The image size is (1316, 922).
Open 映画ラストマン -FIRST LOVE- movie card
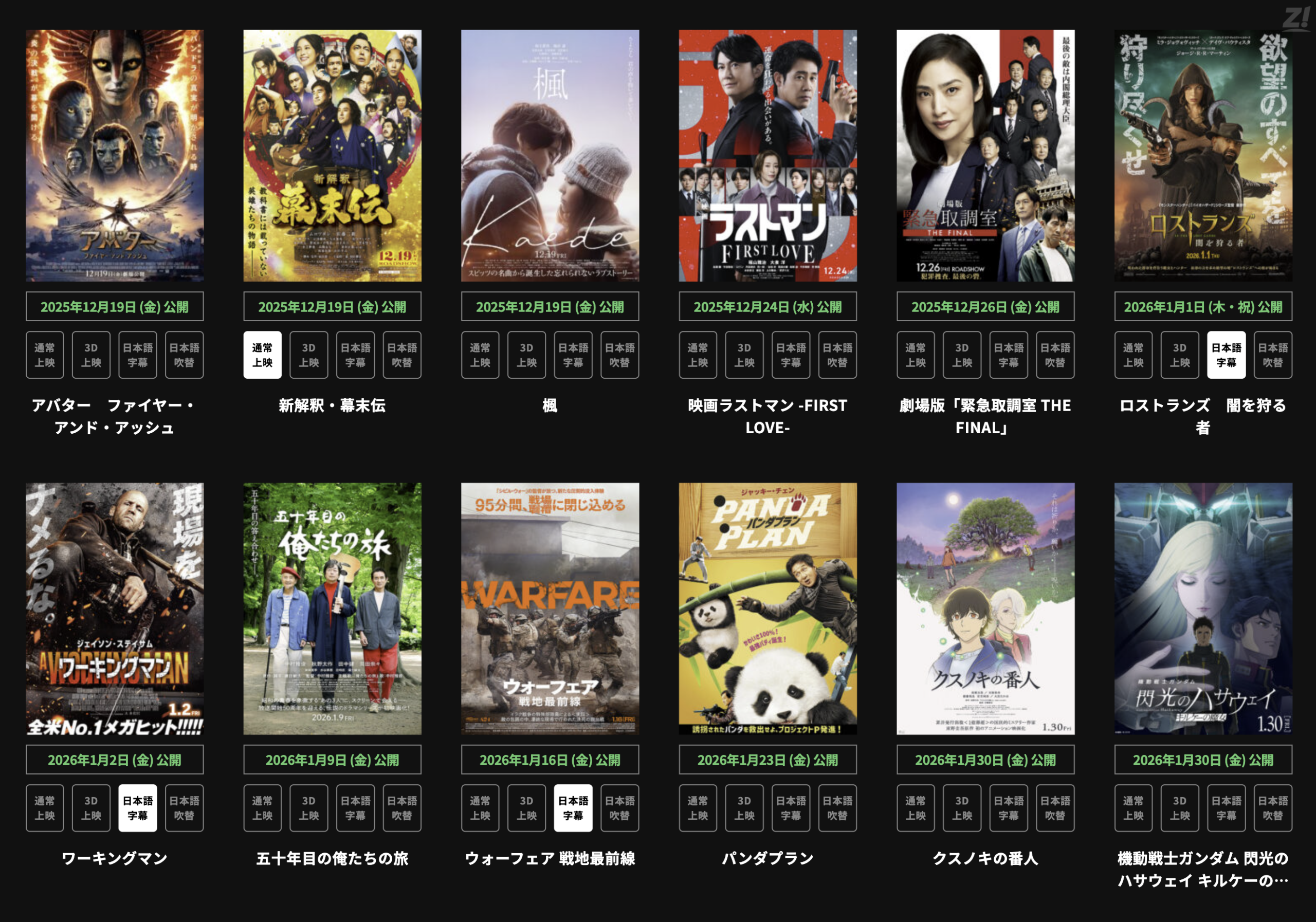[x=767, y=155]
